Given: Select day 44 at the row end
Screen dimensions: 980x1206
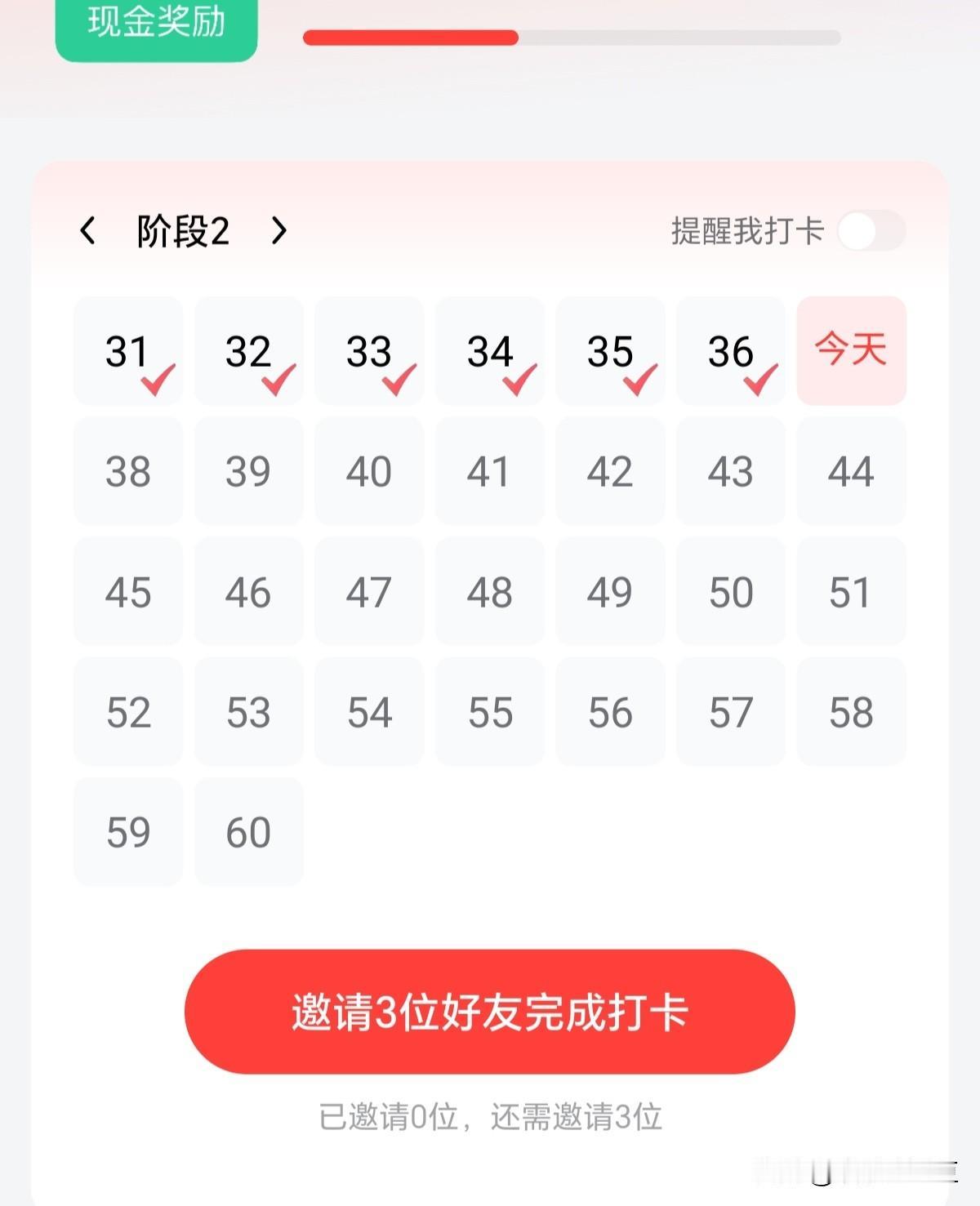Looking at the screenshot, I should pyautogui.click(x=849, y=469).
